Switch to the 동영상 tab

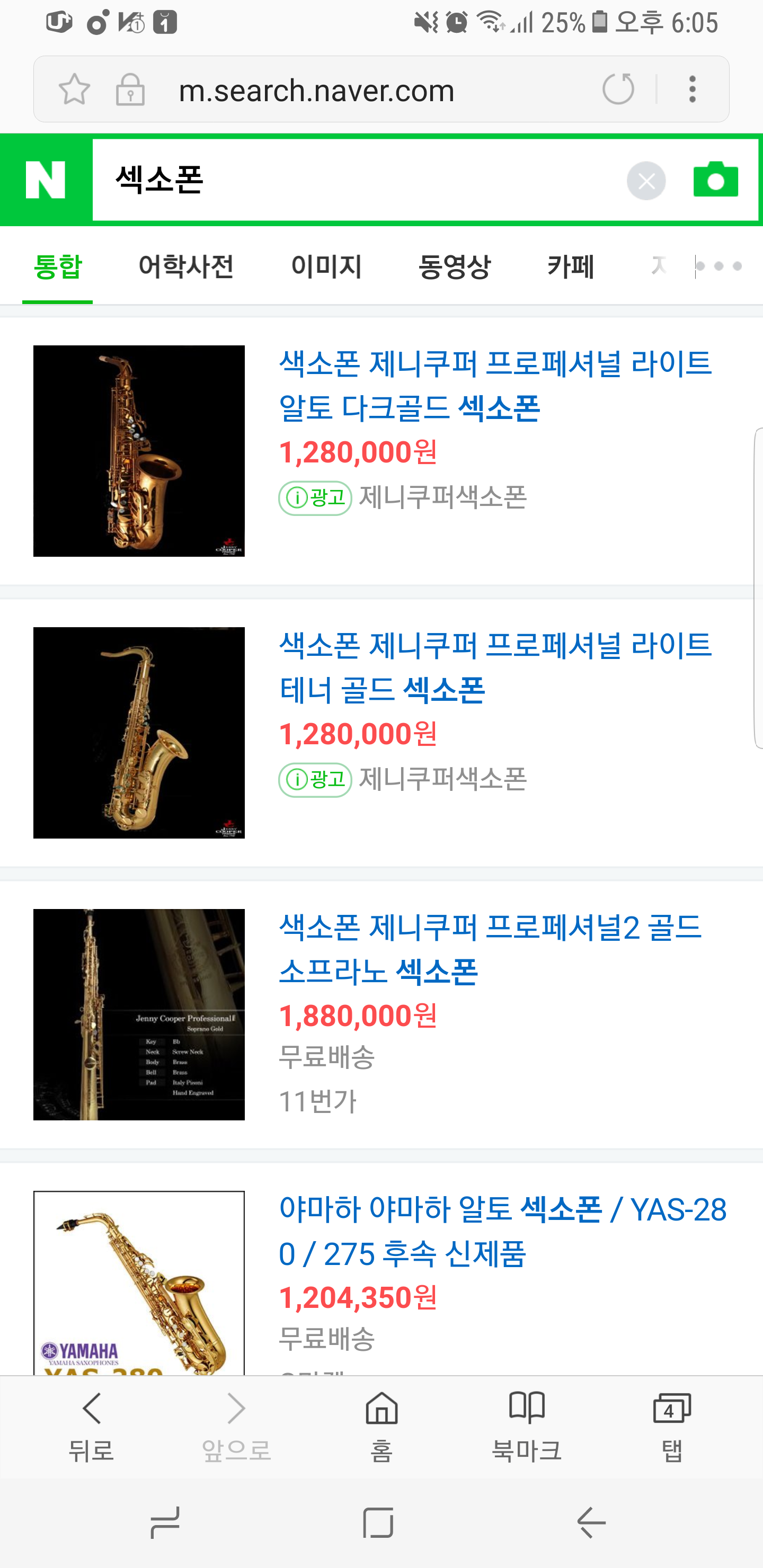pos(454,266)
